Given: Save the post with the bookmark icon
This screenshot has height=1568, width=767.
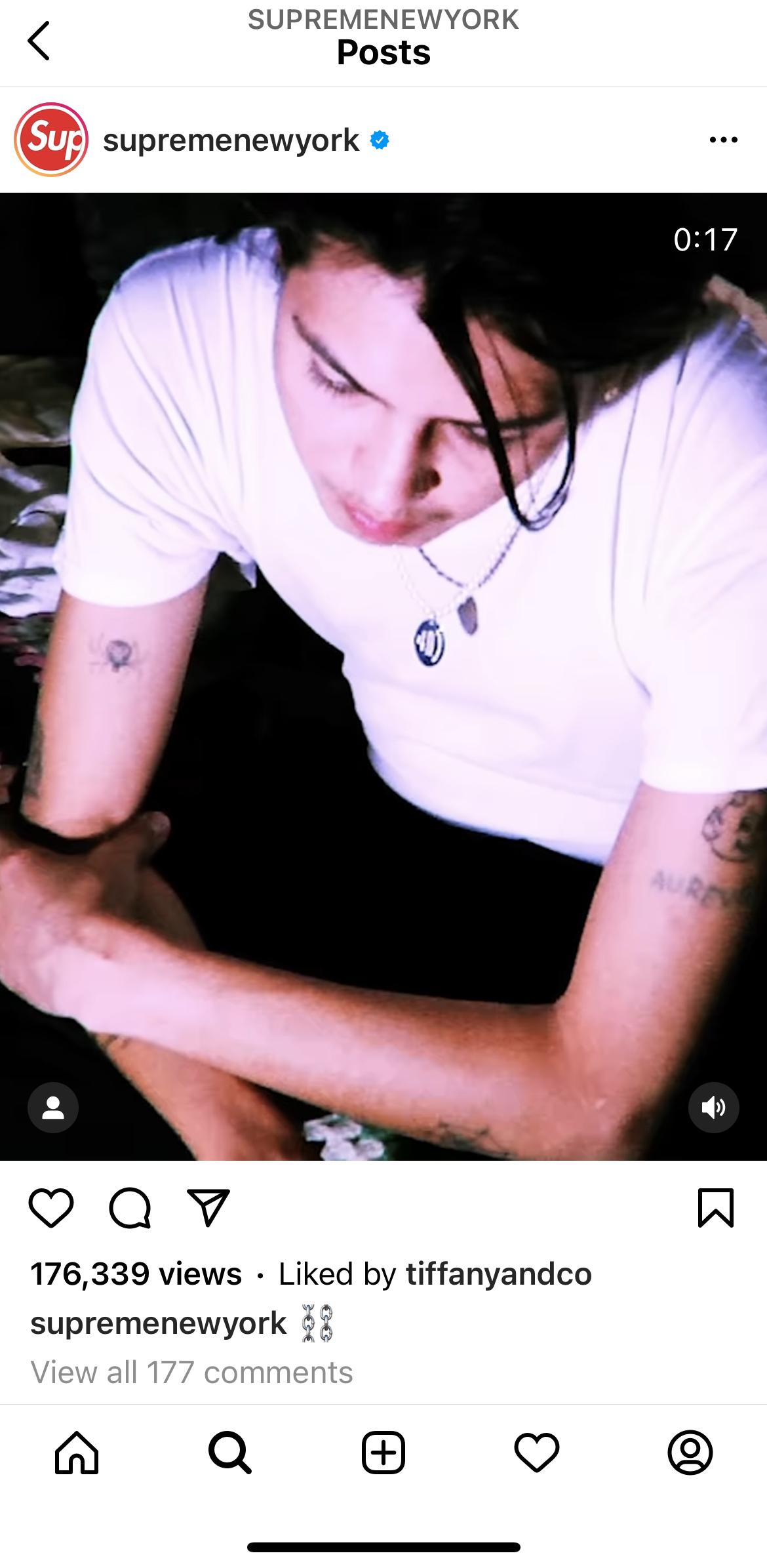Looking at the screenshot, I should (715, 1207).
